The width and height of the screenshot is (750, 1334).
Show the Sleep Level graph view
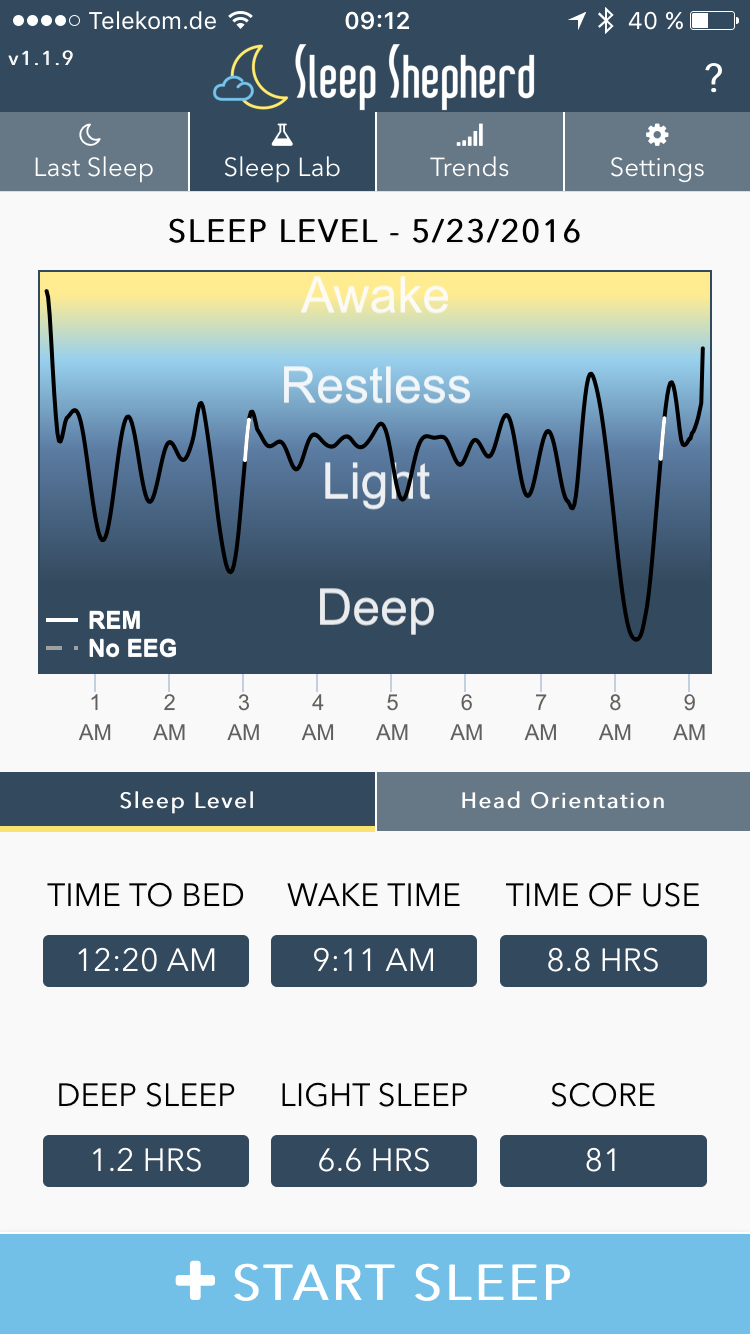click(187, 801)
